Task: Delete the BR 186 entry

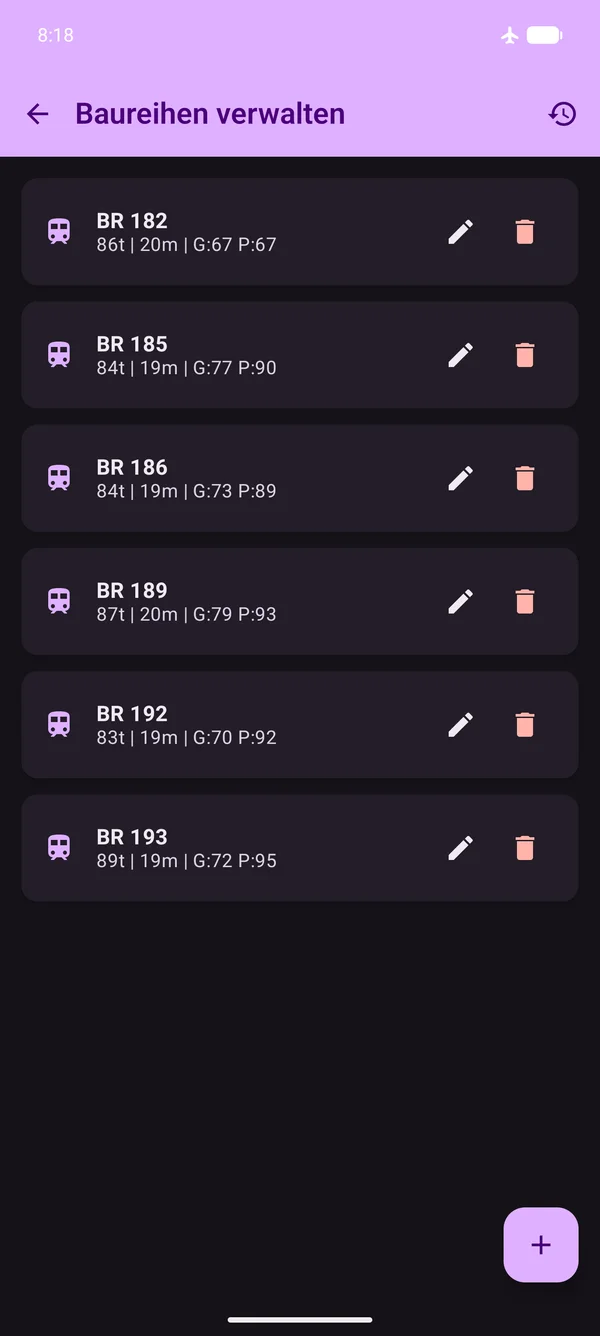Action: (x=524, y=478)
